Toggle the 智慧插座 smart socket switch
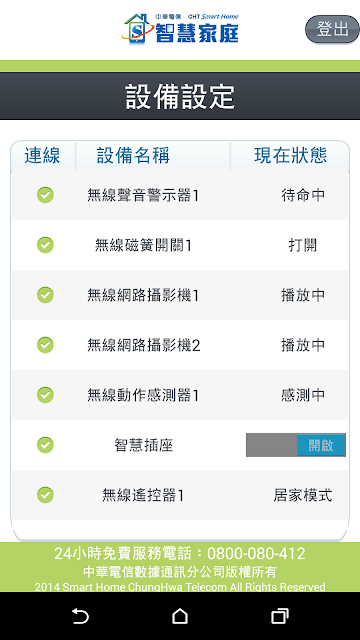The height and width of the screenshot is (640, 360). pos(296,445)
